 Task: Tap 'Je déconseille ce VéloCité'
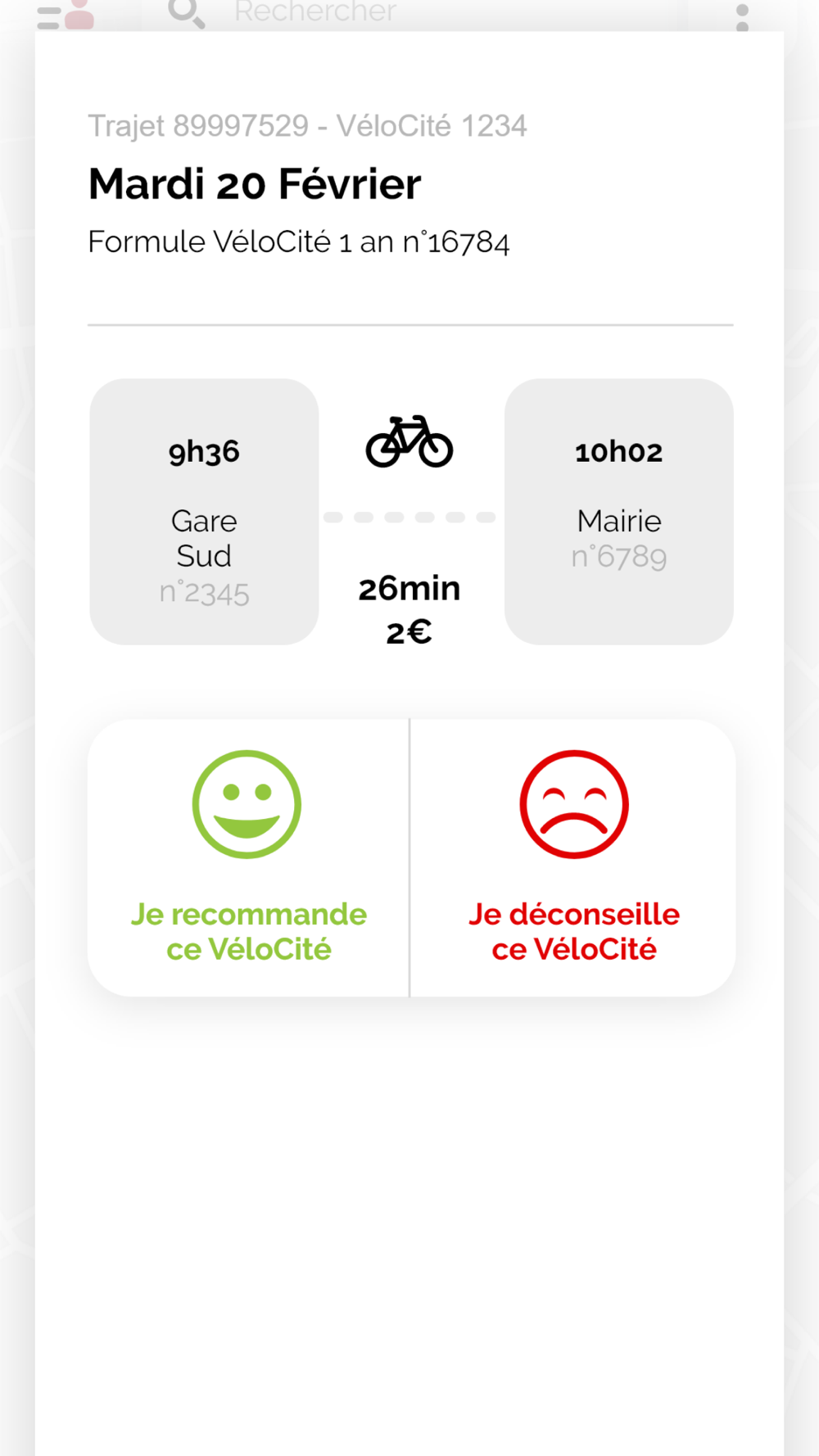(573, 856)
